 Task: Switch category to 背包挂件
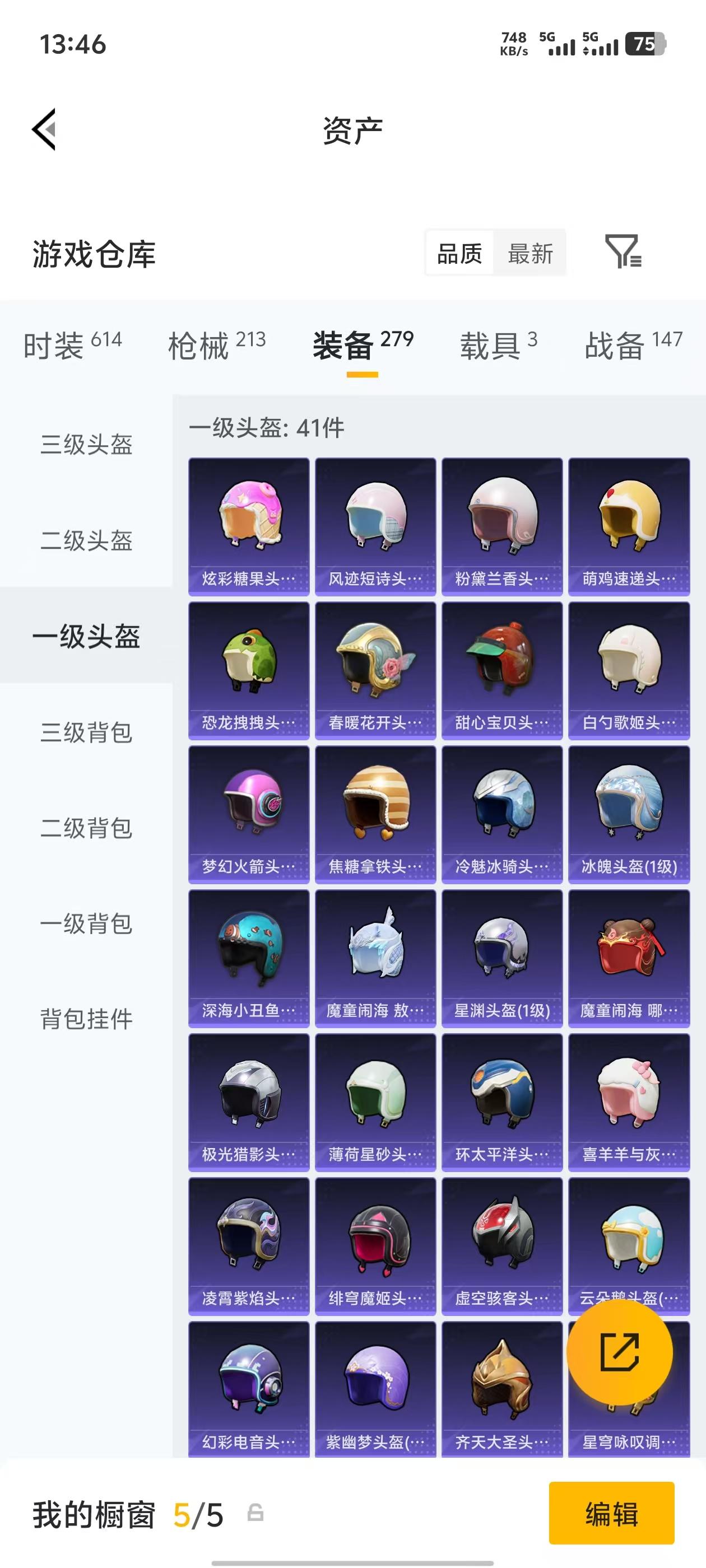tap(87, 1016)
